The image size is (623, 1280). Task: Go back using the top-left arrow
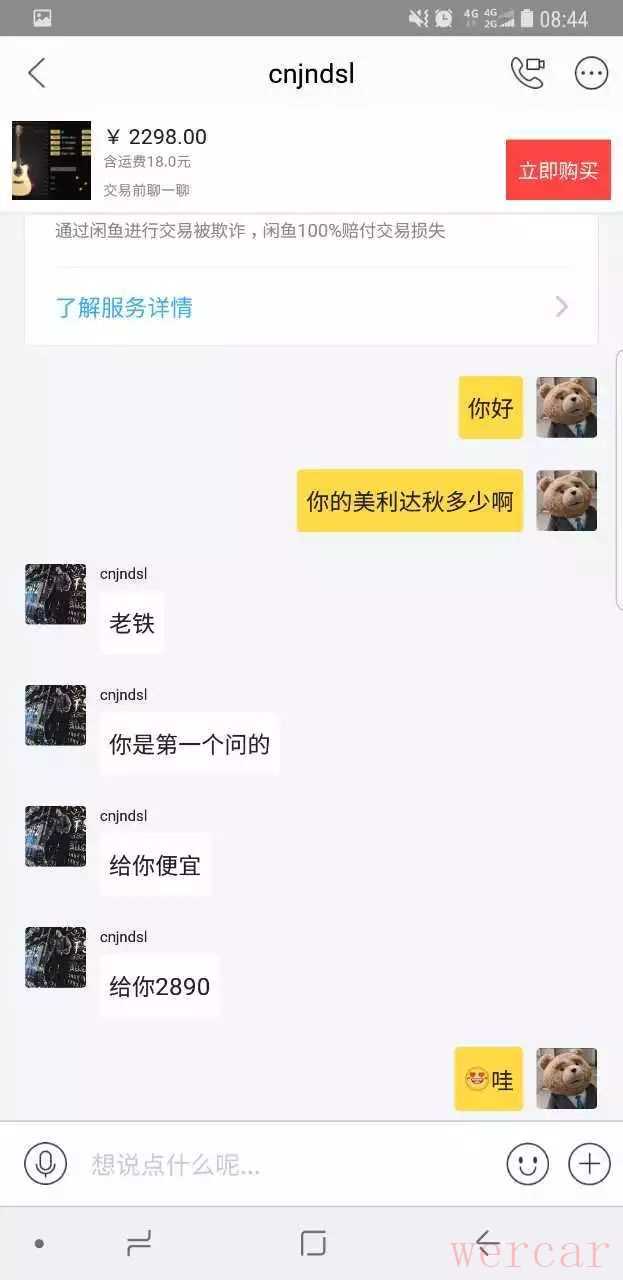coord(37,73)
